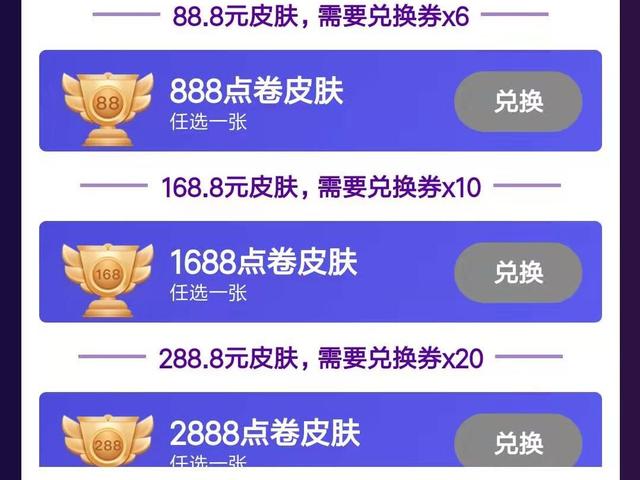Viewport: 640px width, 480px height.
Task: Tap 兑换 for the 2888点卷皮肤
Action: (x=518, y=442)
